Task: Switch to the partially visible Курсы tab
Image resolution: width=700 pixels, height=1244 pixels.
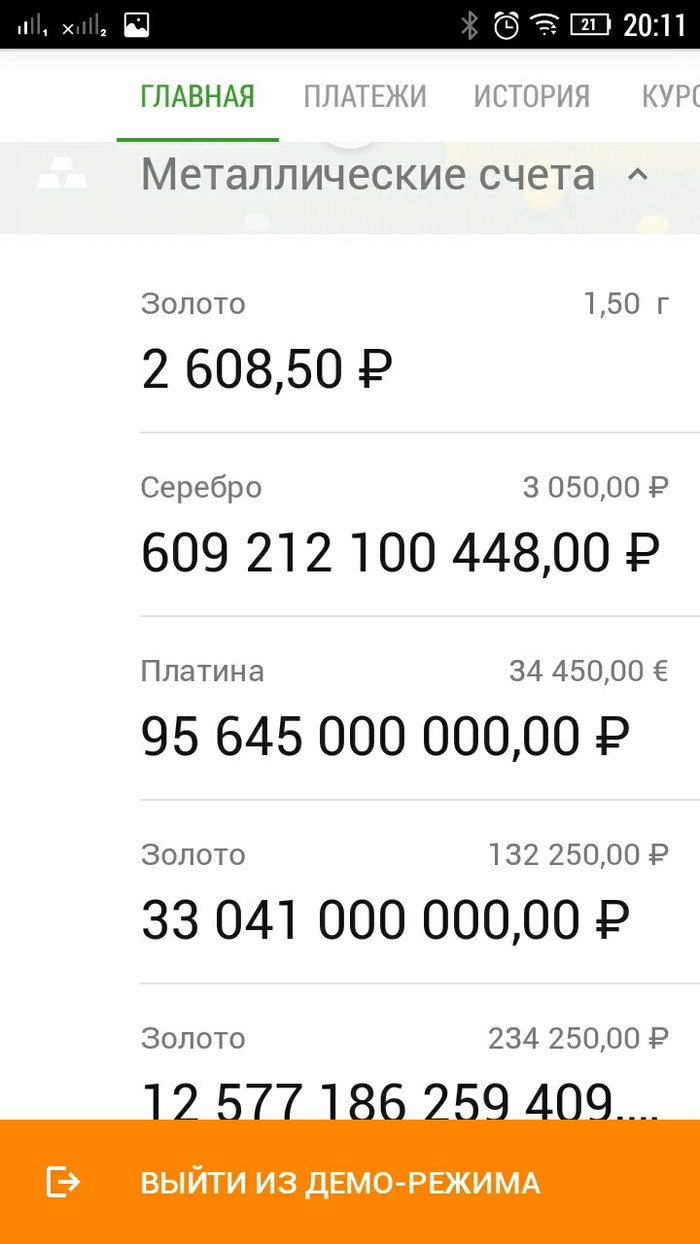Action: (x=670, y=97)
